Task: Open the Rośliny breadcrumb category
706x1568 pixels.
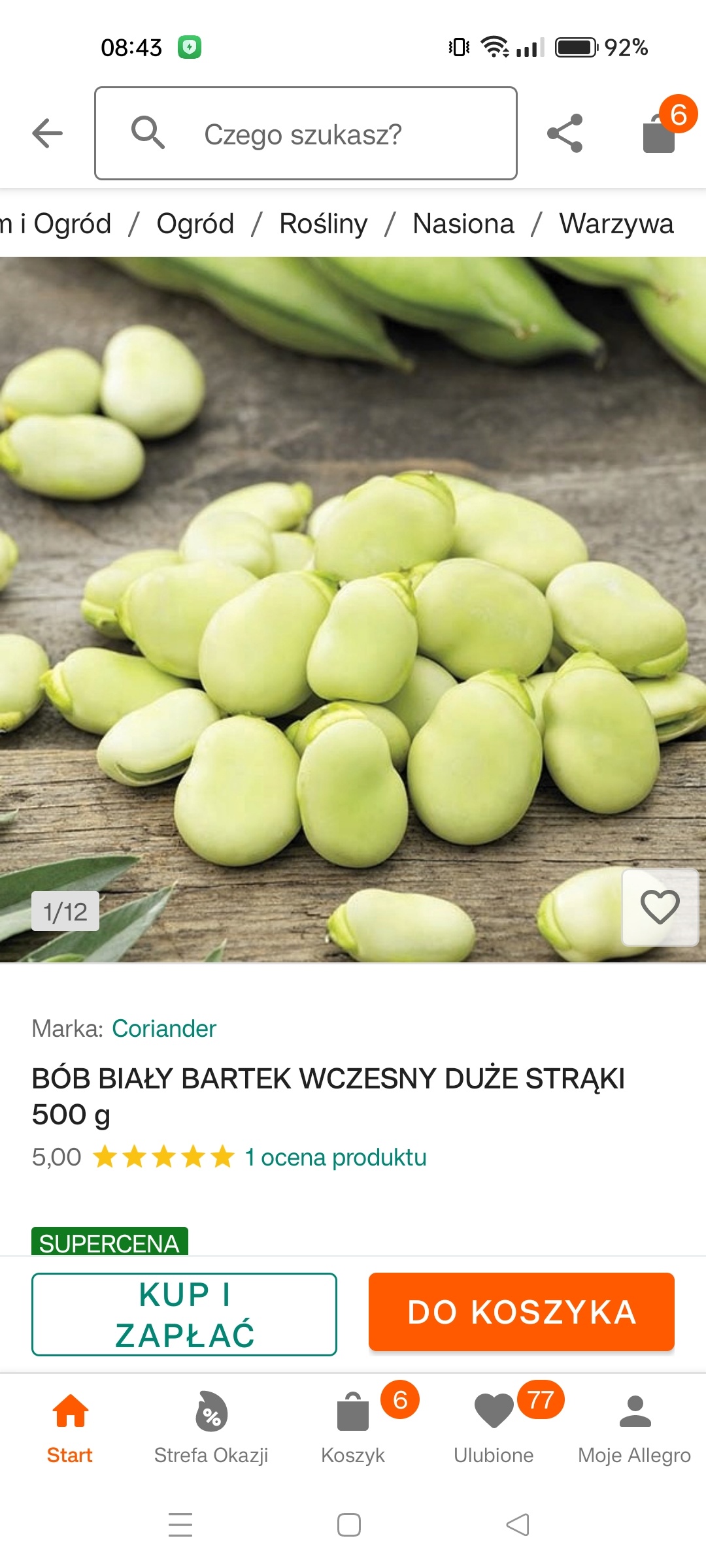Action: point(323,224)
